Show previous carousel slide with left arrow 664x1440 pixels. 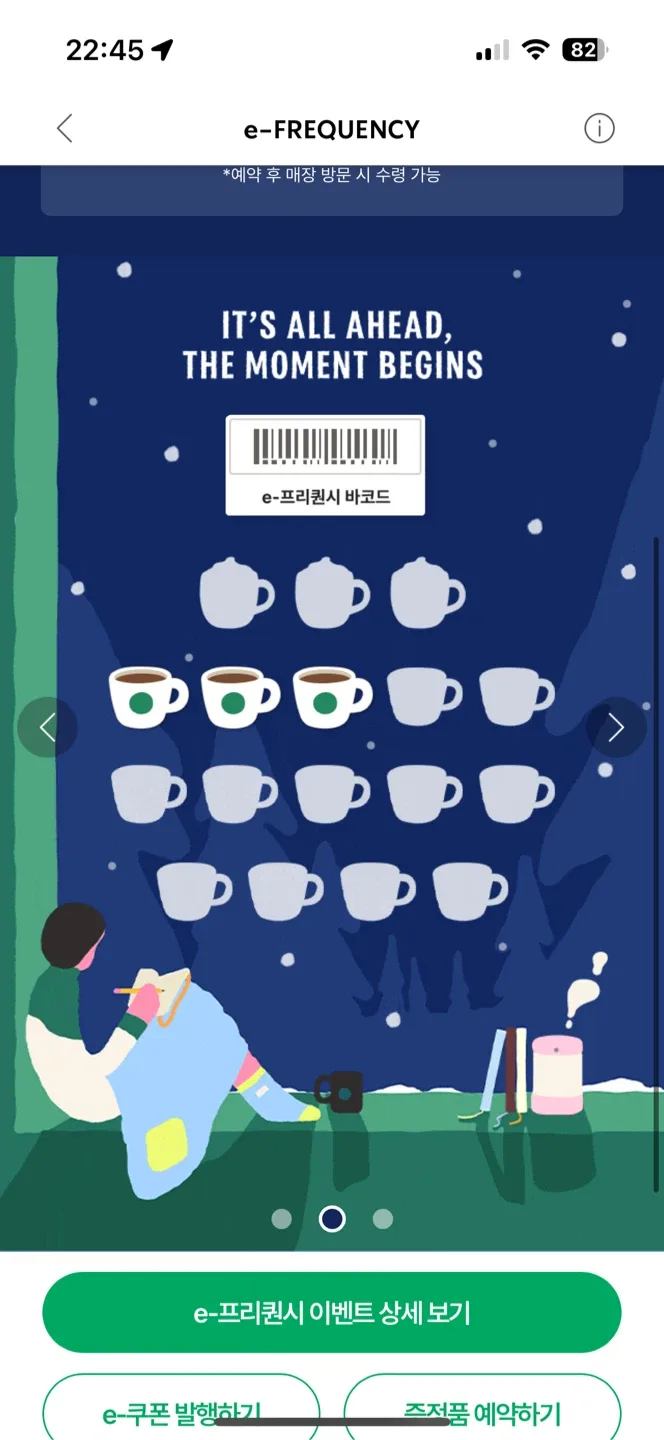[47, 727]
